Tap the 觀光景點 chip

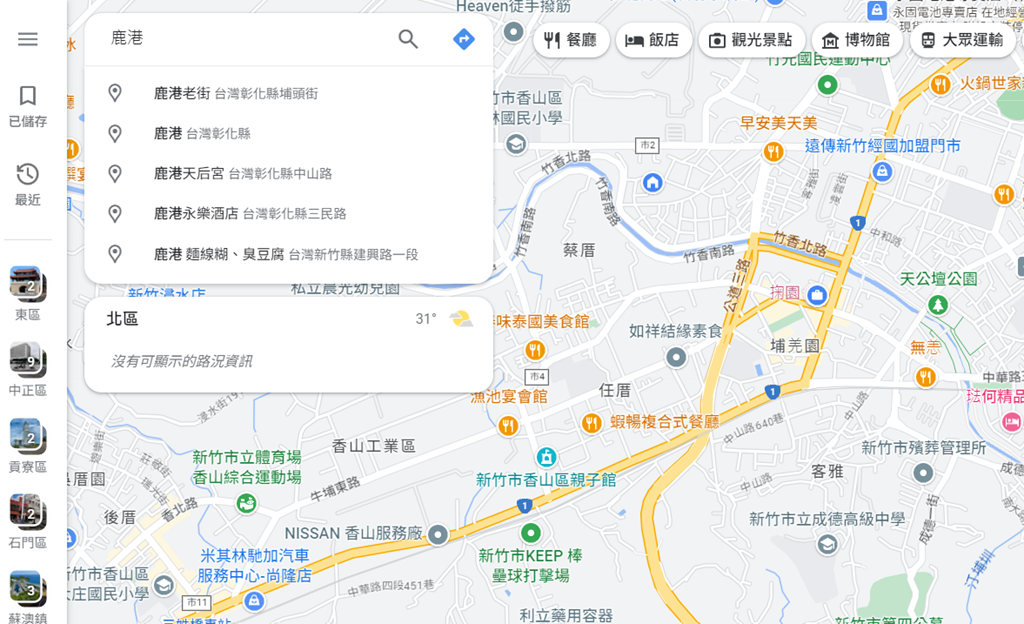(751, 40)
